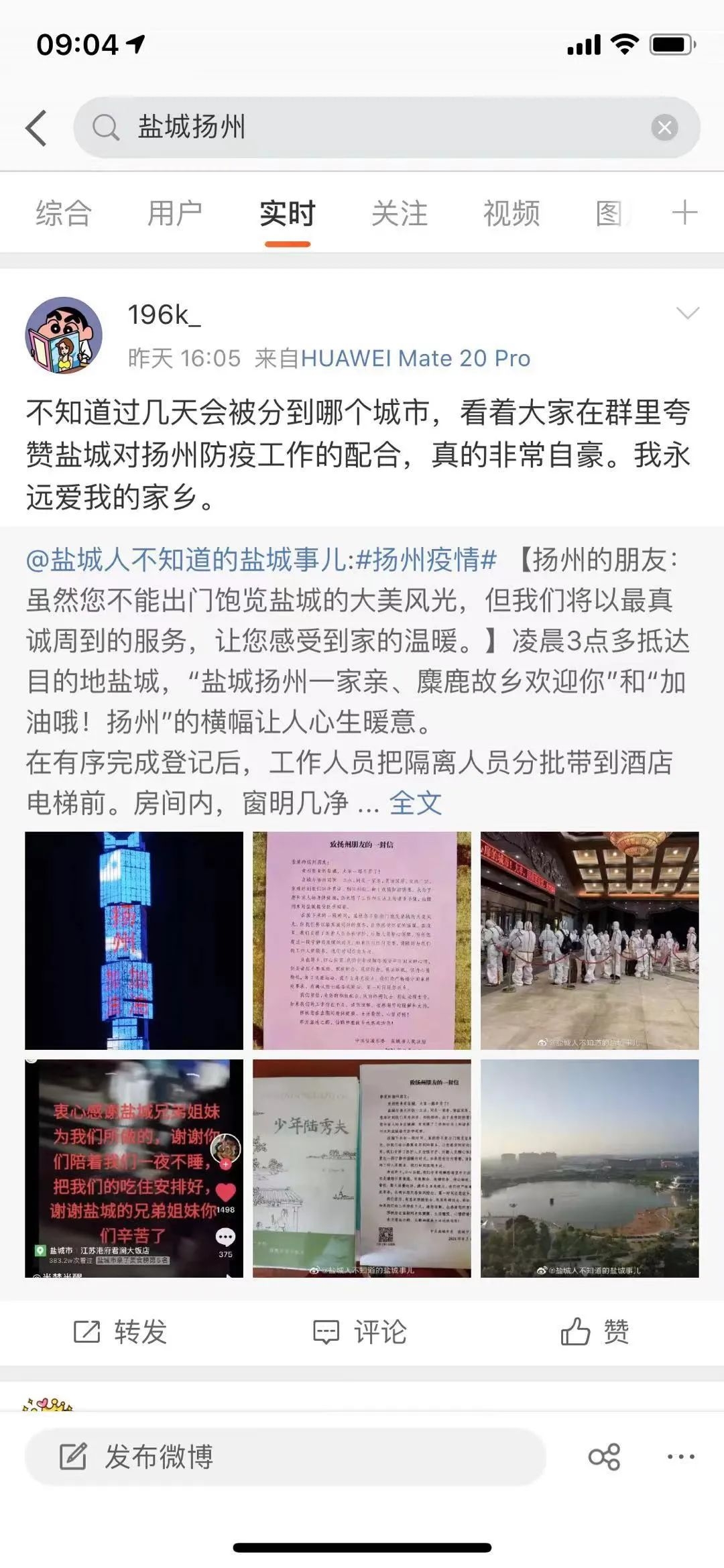Repost with 转发
The height and width of the screenshot is (1568, 724).
coord(121,1332)
